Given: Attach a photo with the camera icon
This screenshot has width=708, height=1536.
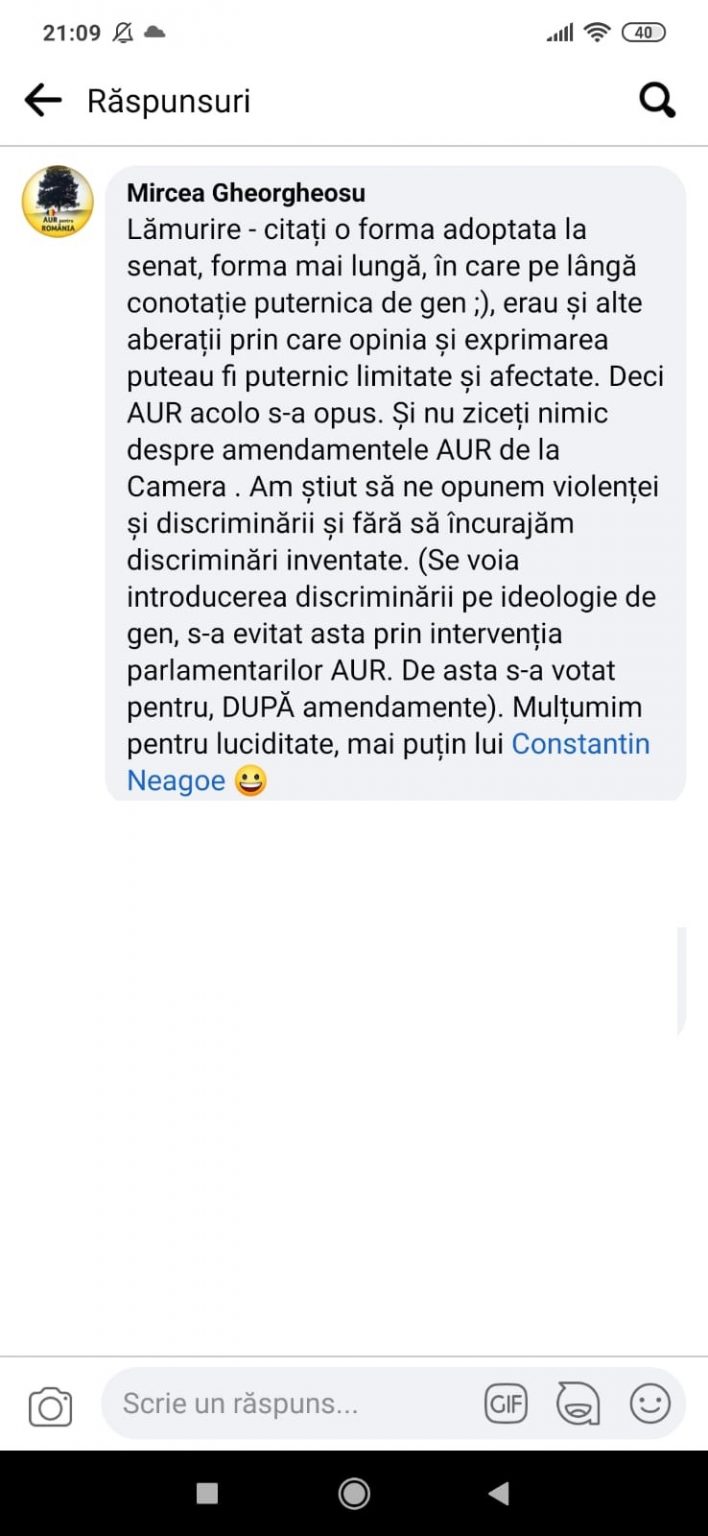Looking at the screenshot, I should point(50,1406).
